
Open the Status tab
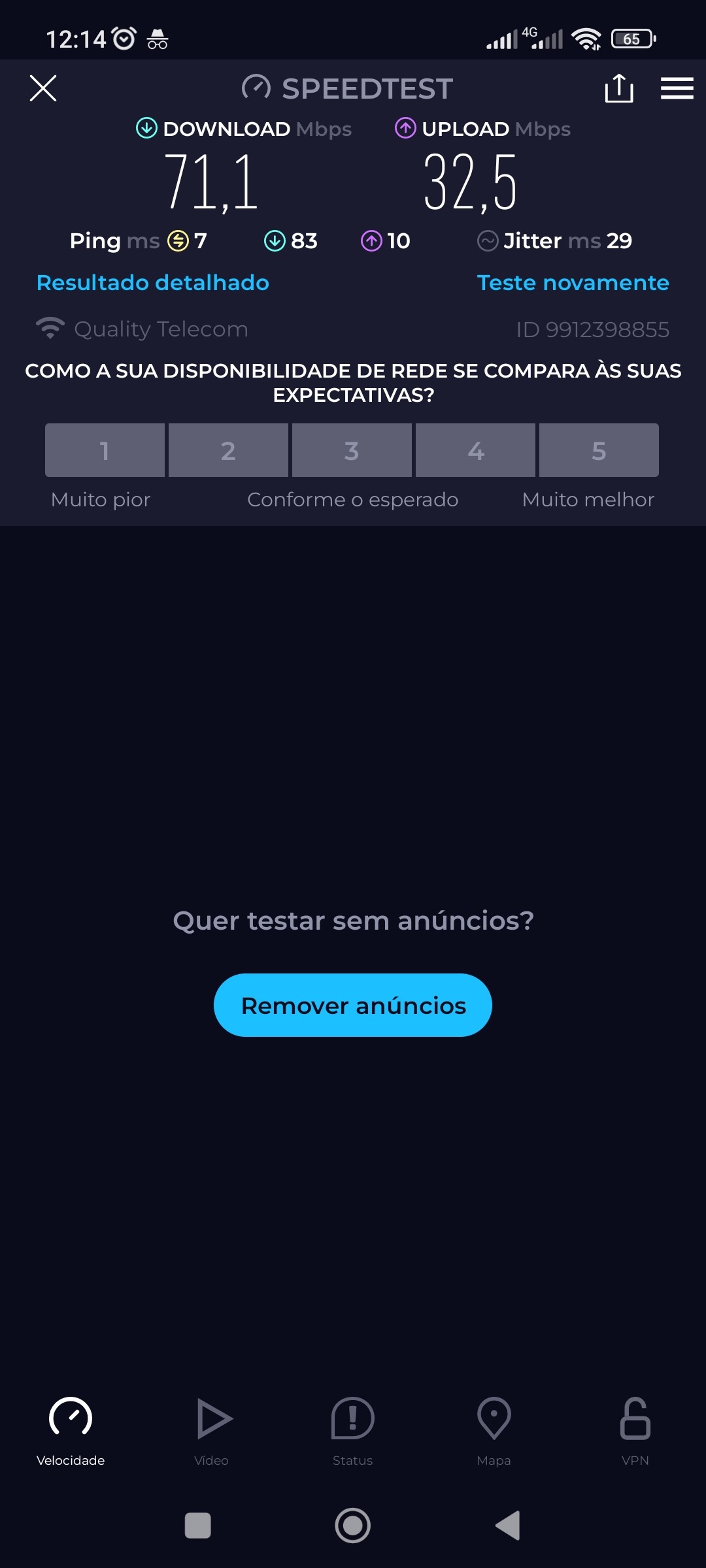point(353,1431)
